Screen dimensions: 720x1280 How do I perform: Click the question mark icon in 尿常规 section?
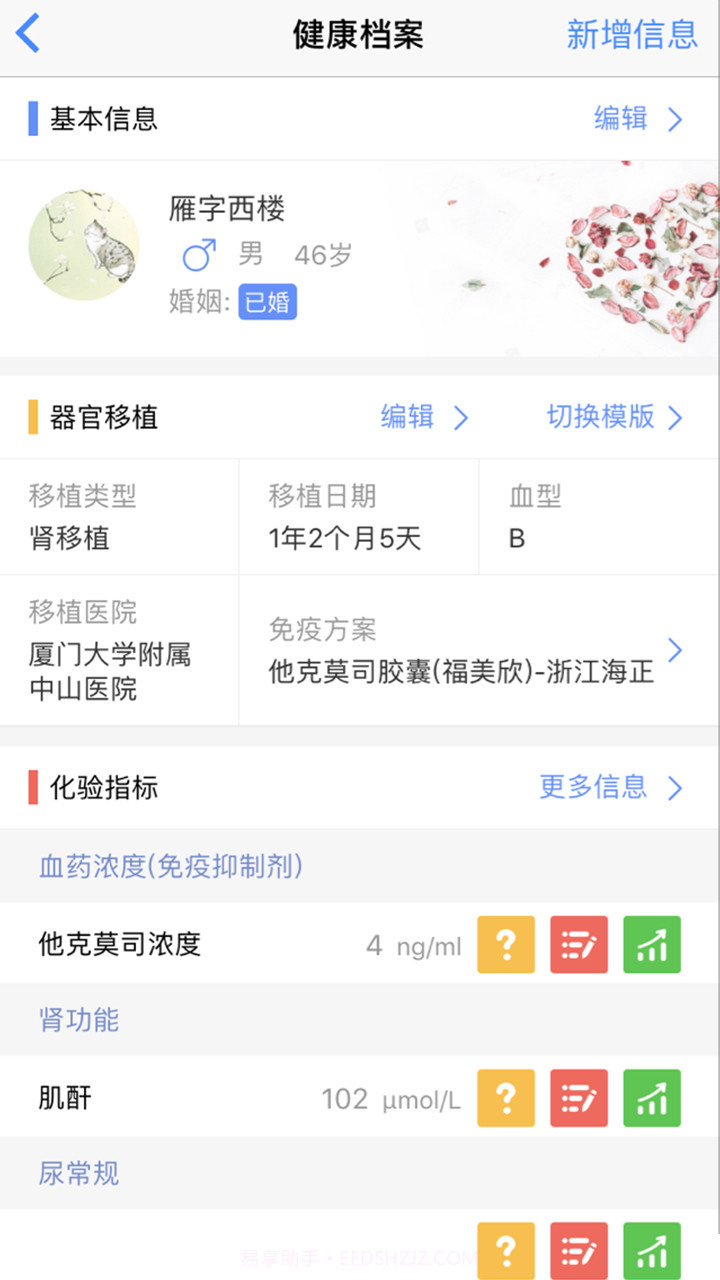pyautogui.click(x=506, y=1250)
